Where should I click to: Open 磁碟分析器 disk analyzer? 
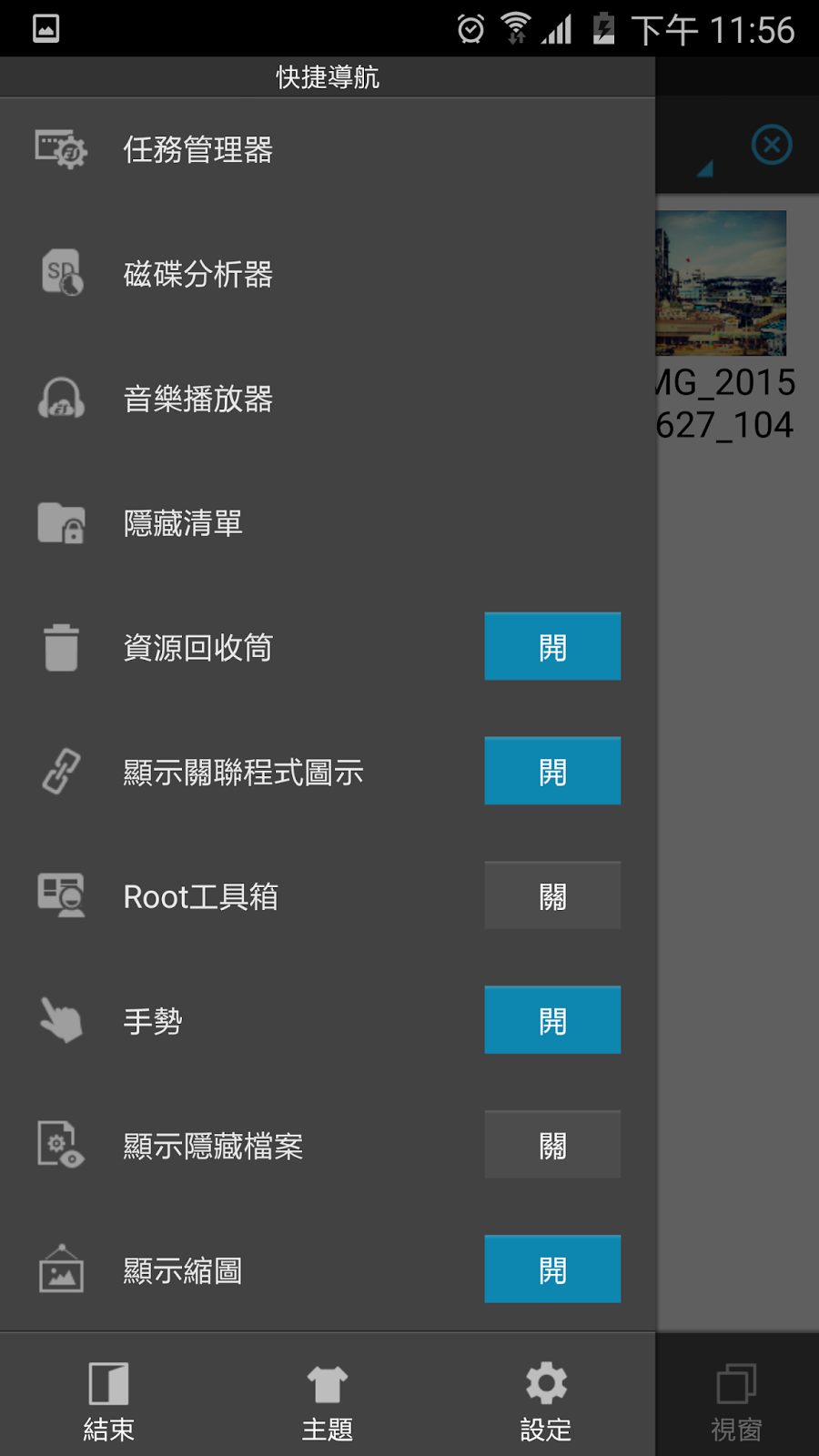tap(198, 274)
